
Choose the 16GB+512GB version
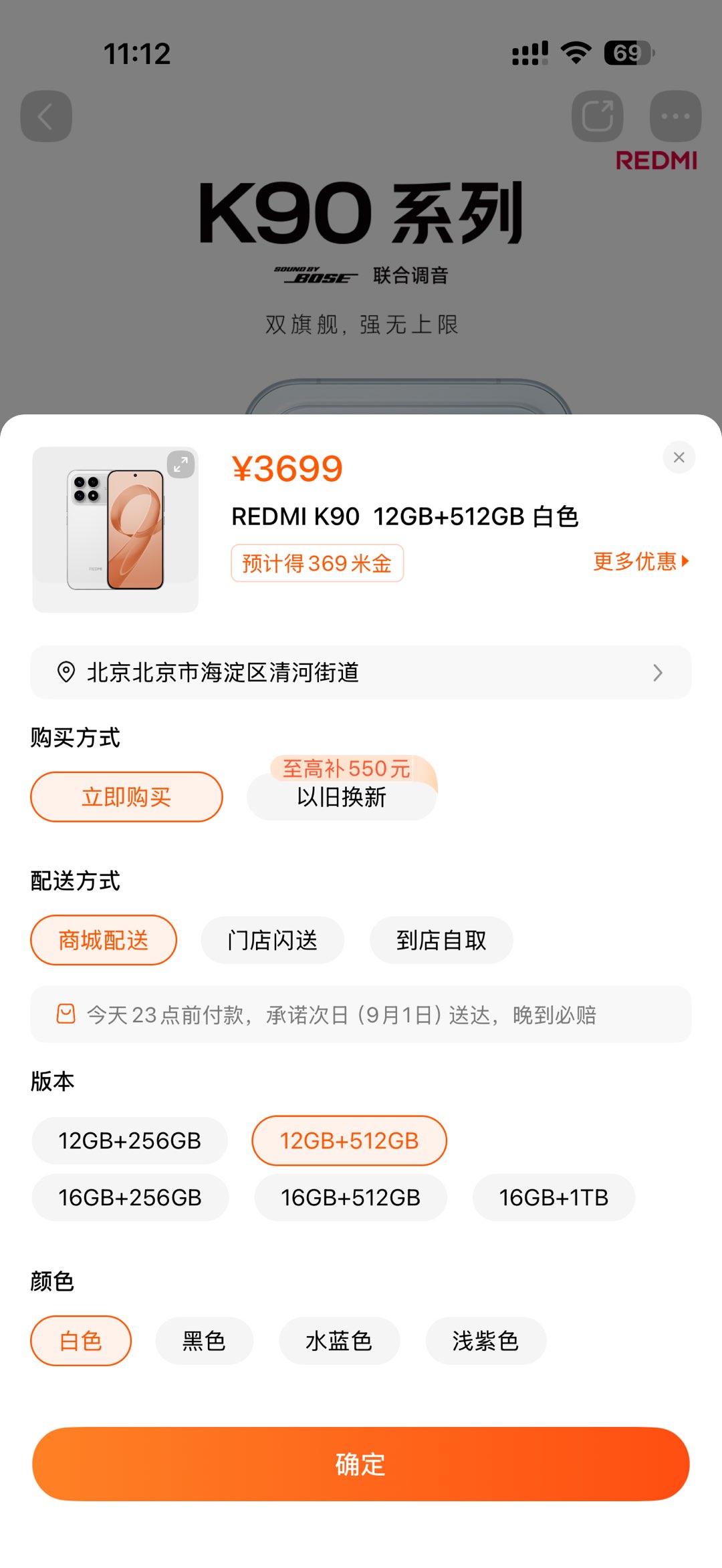point(350,1197)
